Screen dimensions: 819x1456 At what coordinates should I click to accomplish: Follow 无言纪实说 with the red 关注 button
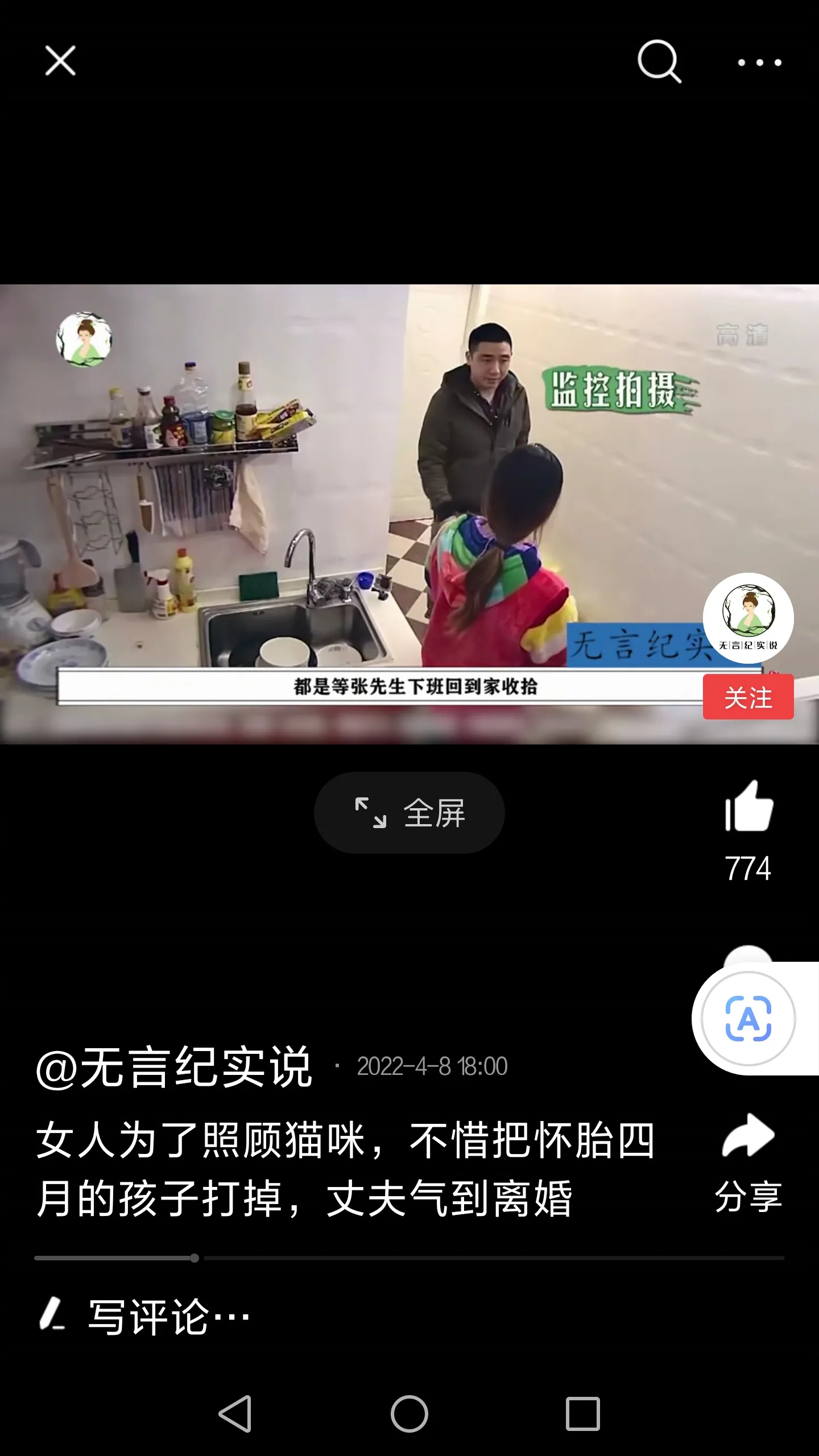click(748, 697)
